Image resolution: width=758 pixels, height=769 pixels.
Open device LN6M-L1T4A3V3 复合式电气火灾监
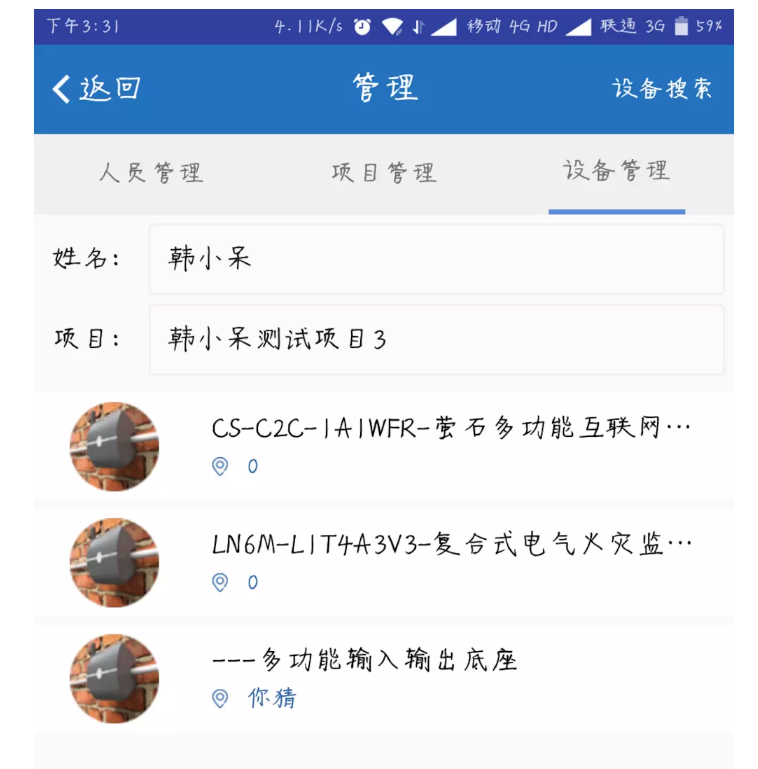[x=450, y=561]
